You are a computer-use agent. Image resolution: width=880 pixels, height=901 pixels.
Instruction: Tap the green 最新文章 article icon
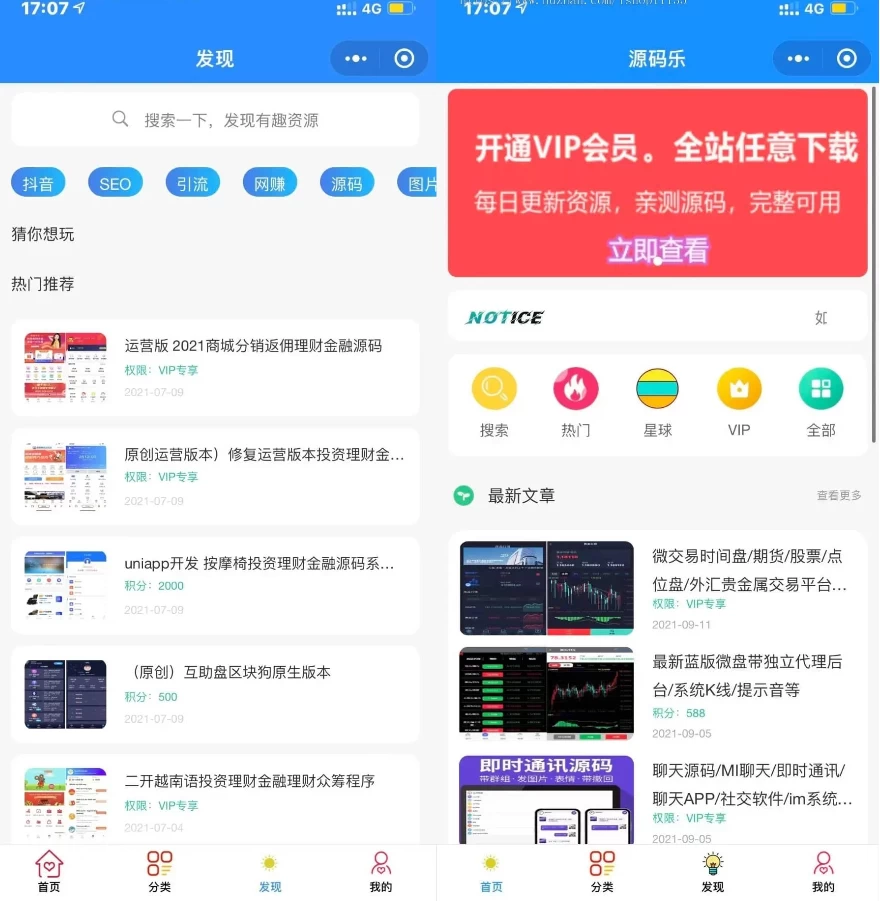coord(463,495)
